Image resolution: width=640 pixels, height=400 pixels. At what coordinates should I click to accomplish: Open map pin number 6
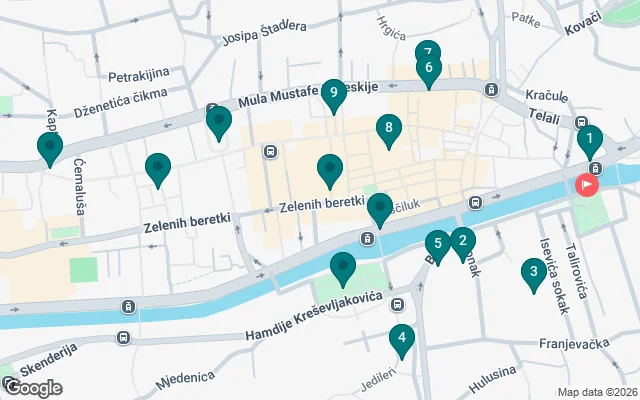click(428, 68)
